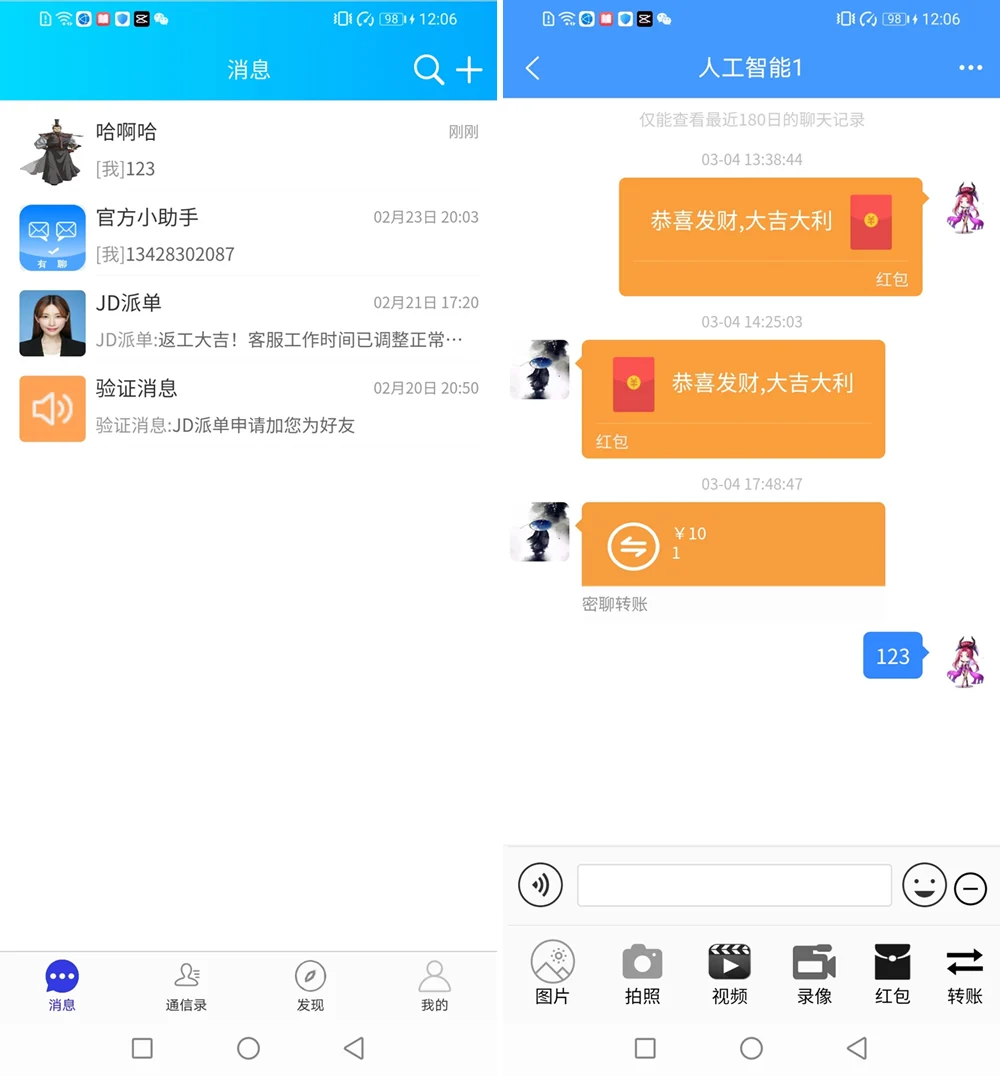Send a 红包 from the panel
Viewport: 1000px width, 1076px height.
tap(892, 972)
